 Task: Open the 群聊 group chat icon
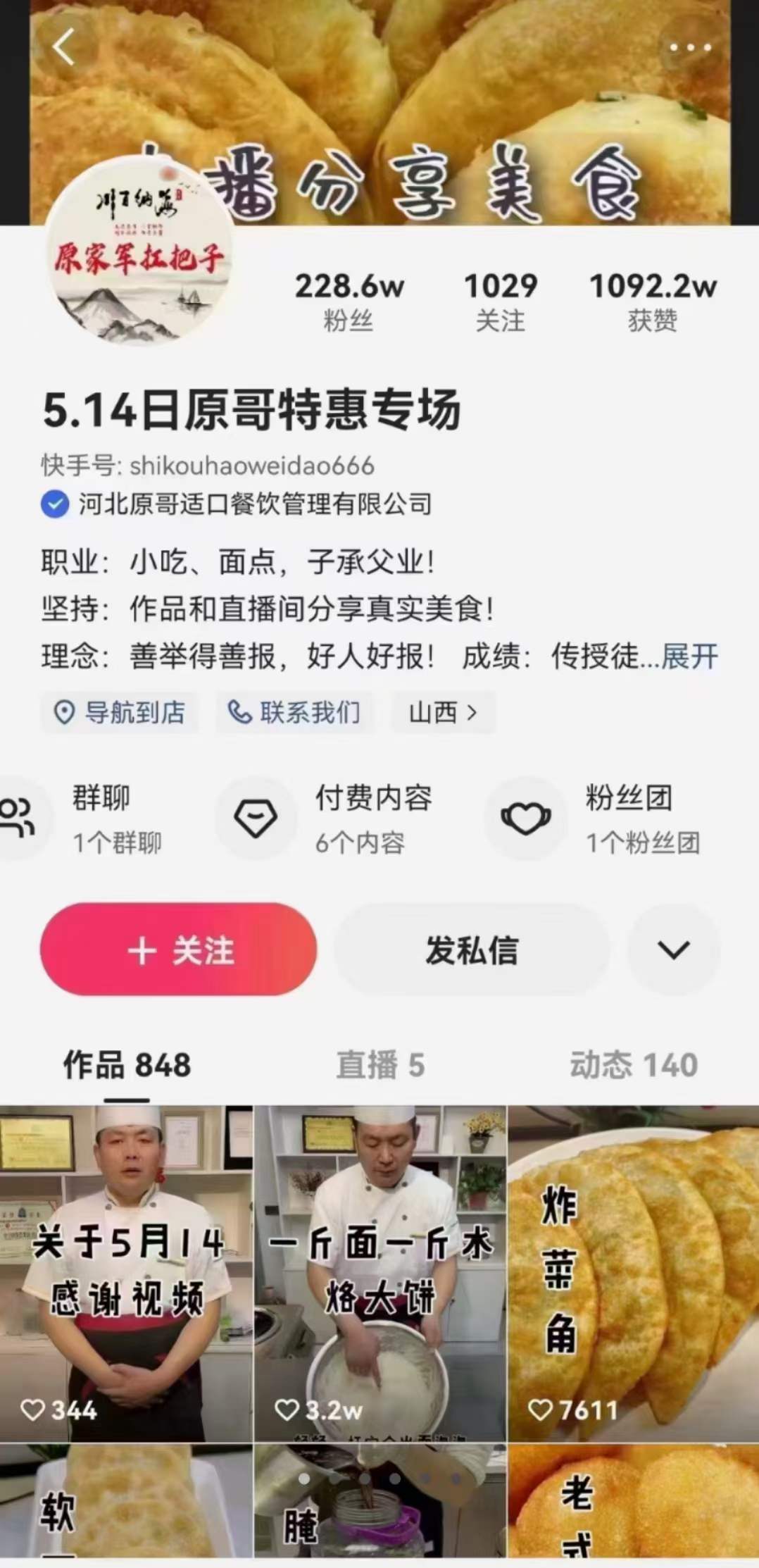pos(18,817)
